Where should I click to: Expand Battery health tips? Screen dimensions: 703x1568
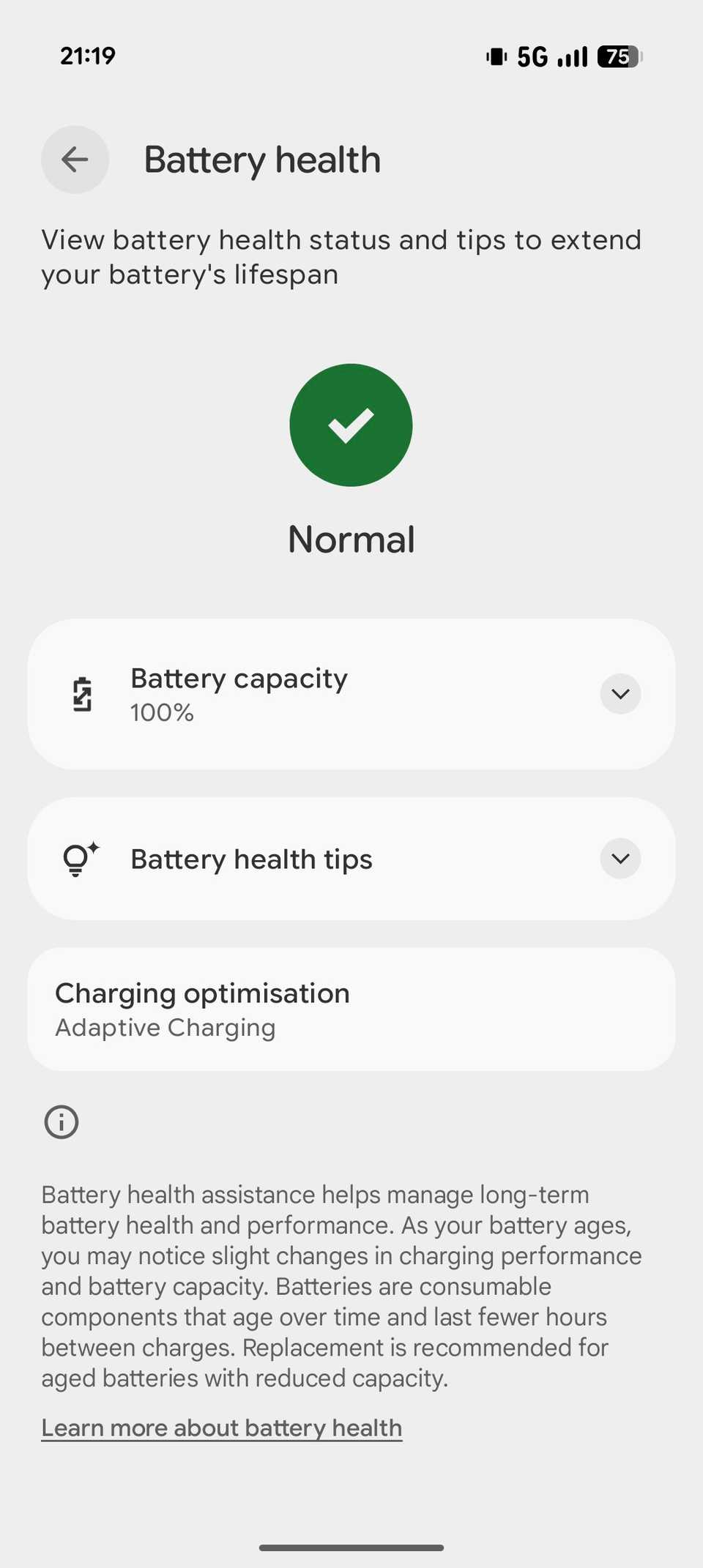point(620,859)
